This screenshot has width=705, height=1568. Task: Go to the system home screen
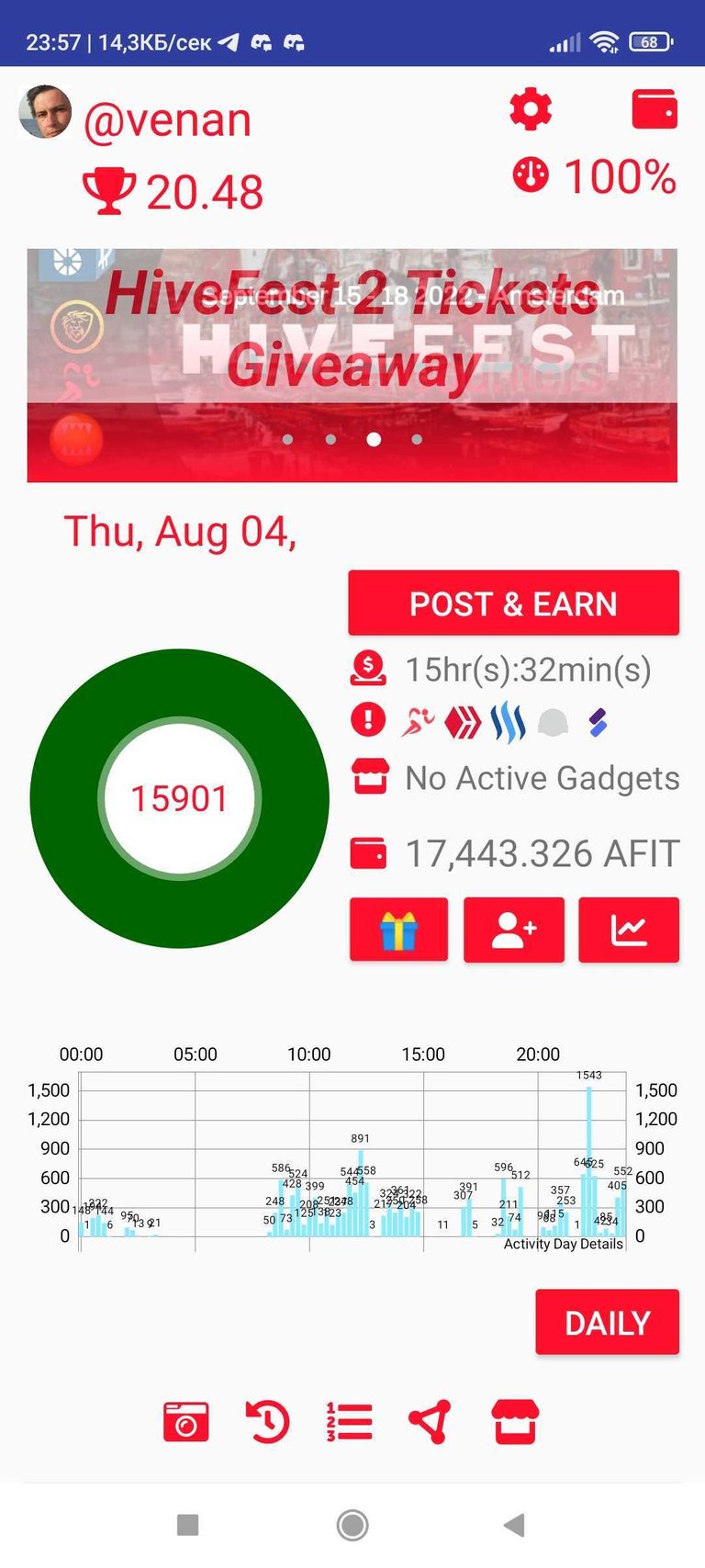point(352,1525)
